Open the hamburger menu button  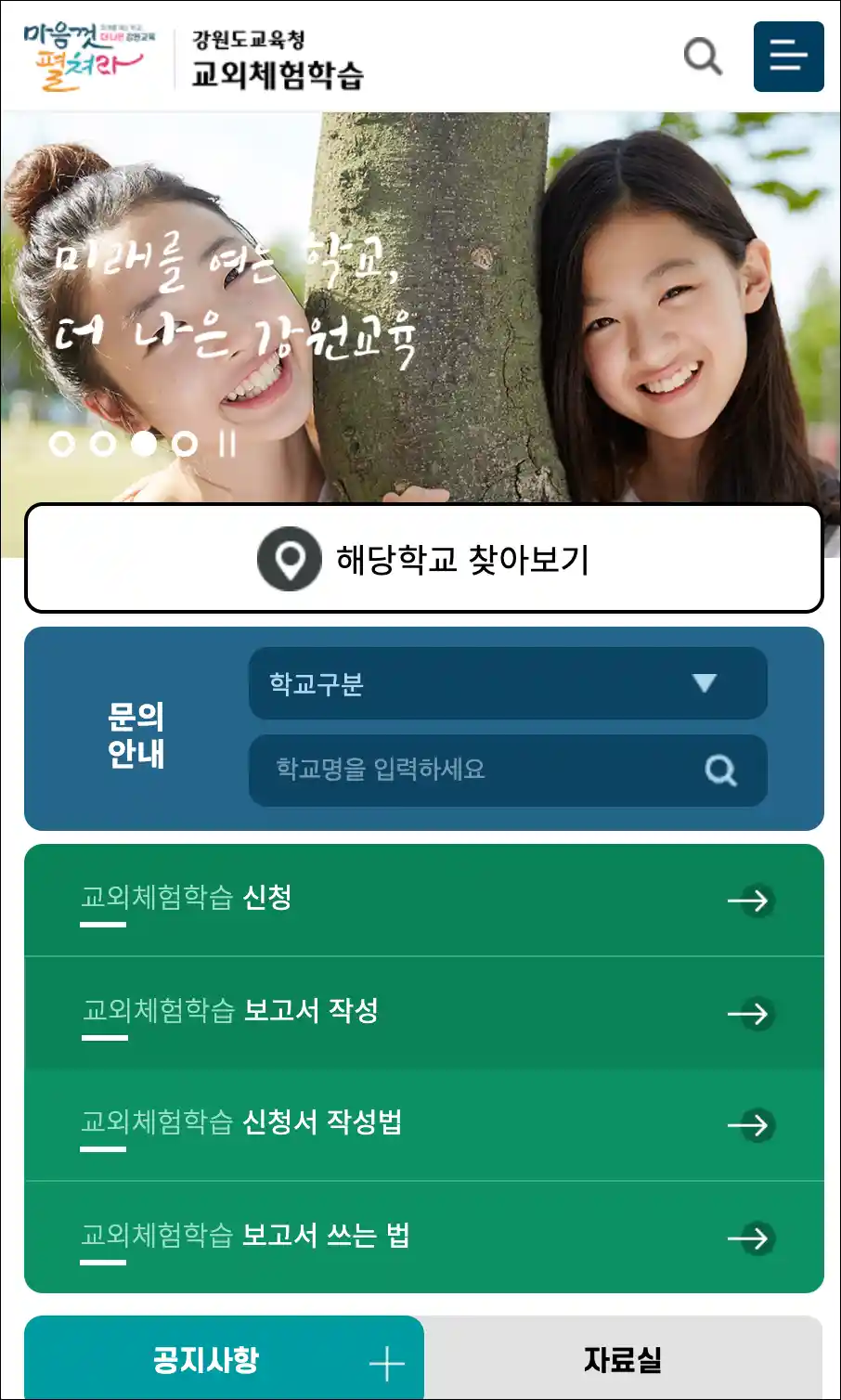click(788, 57)
